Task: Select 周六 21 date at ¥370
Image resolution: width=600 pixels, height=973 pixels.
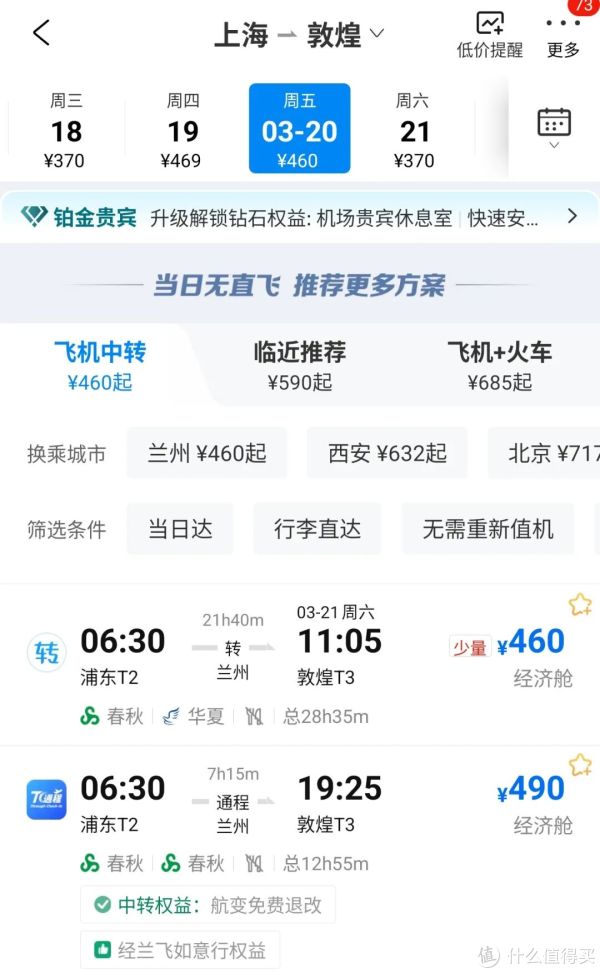Action: tap(413, 129)
